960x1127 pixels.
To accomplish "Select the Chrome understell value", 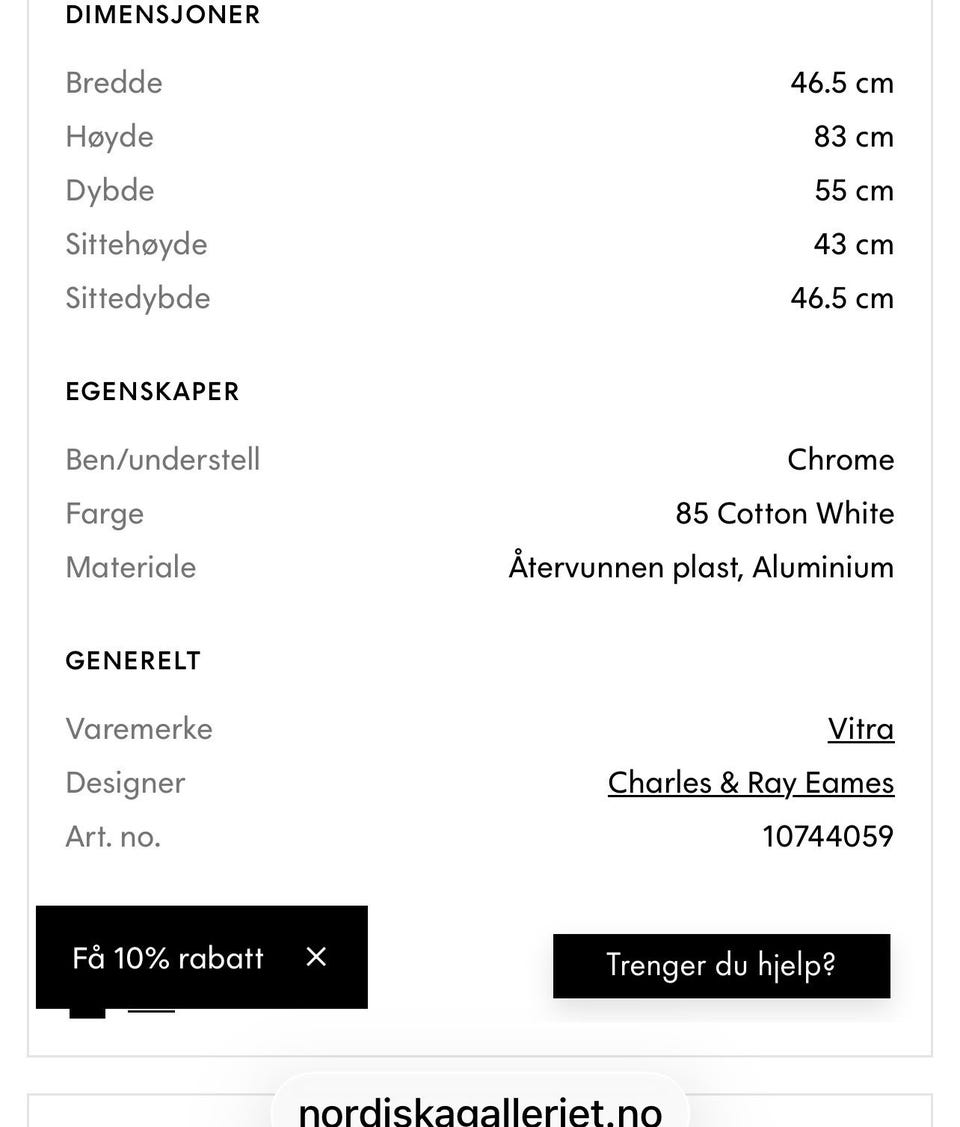I will pyautogui.click(x=841, y=458).
